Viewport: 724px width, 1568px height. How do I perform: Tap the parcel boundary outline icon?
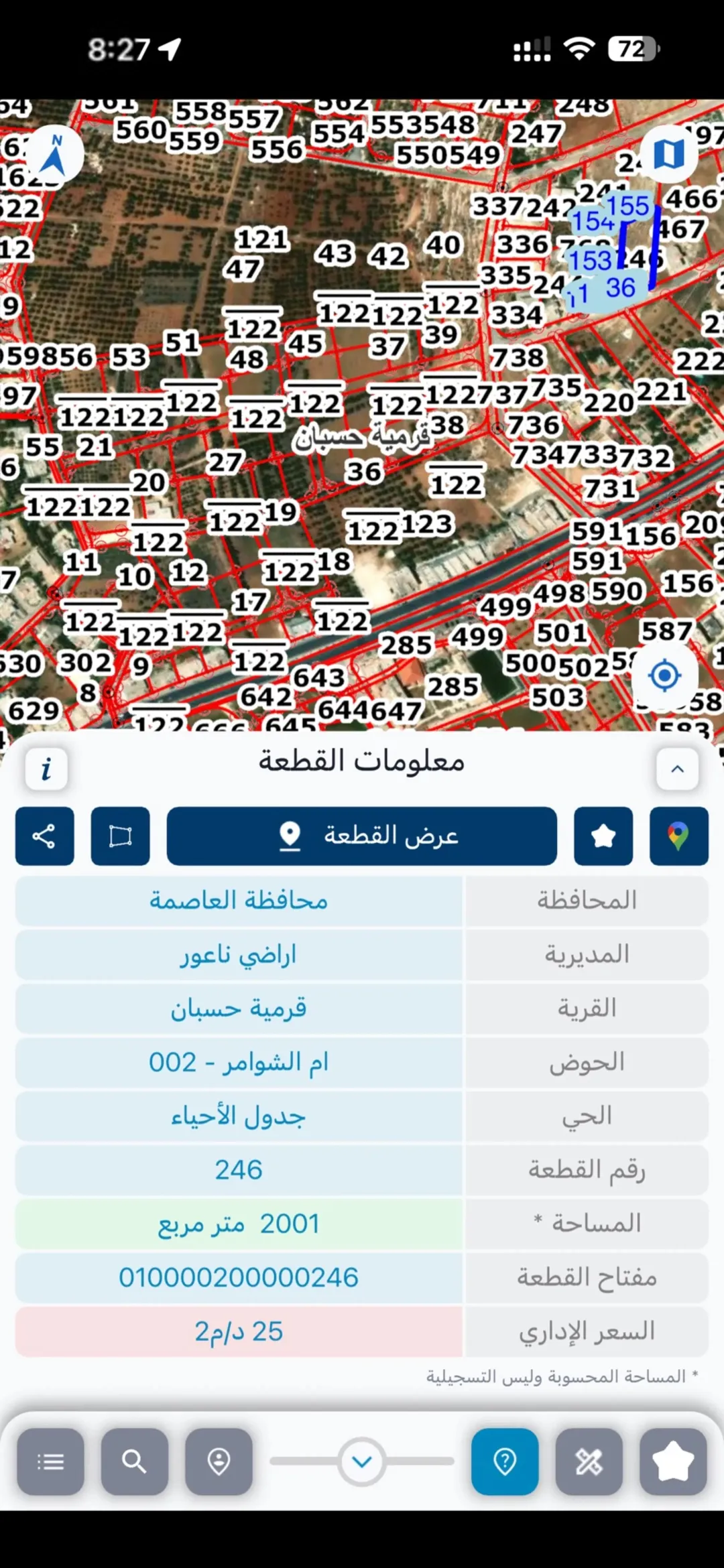point(121,836)
